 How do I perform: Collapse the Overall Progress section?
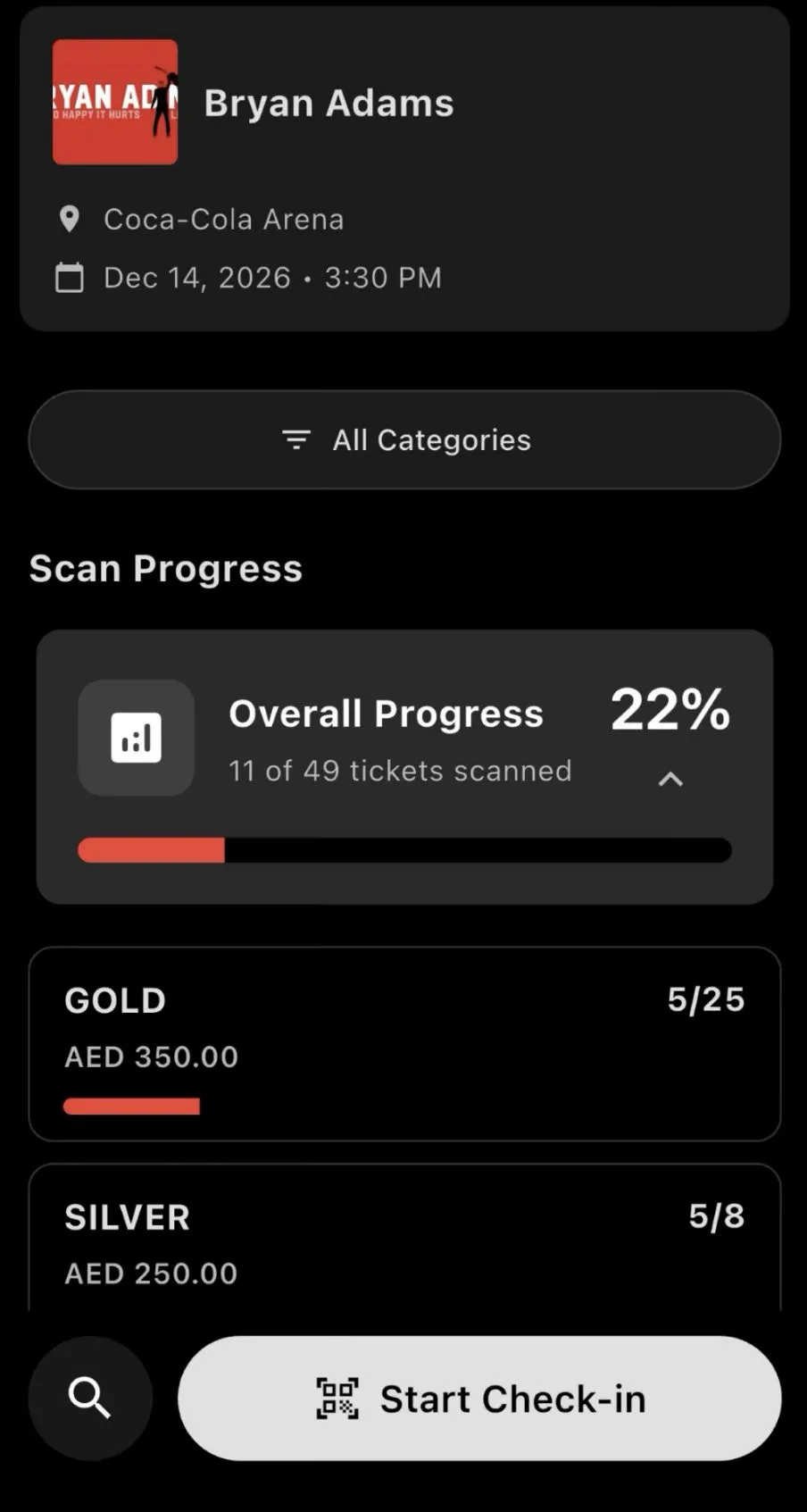pos(670,779)
